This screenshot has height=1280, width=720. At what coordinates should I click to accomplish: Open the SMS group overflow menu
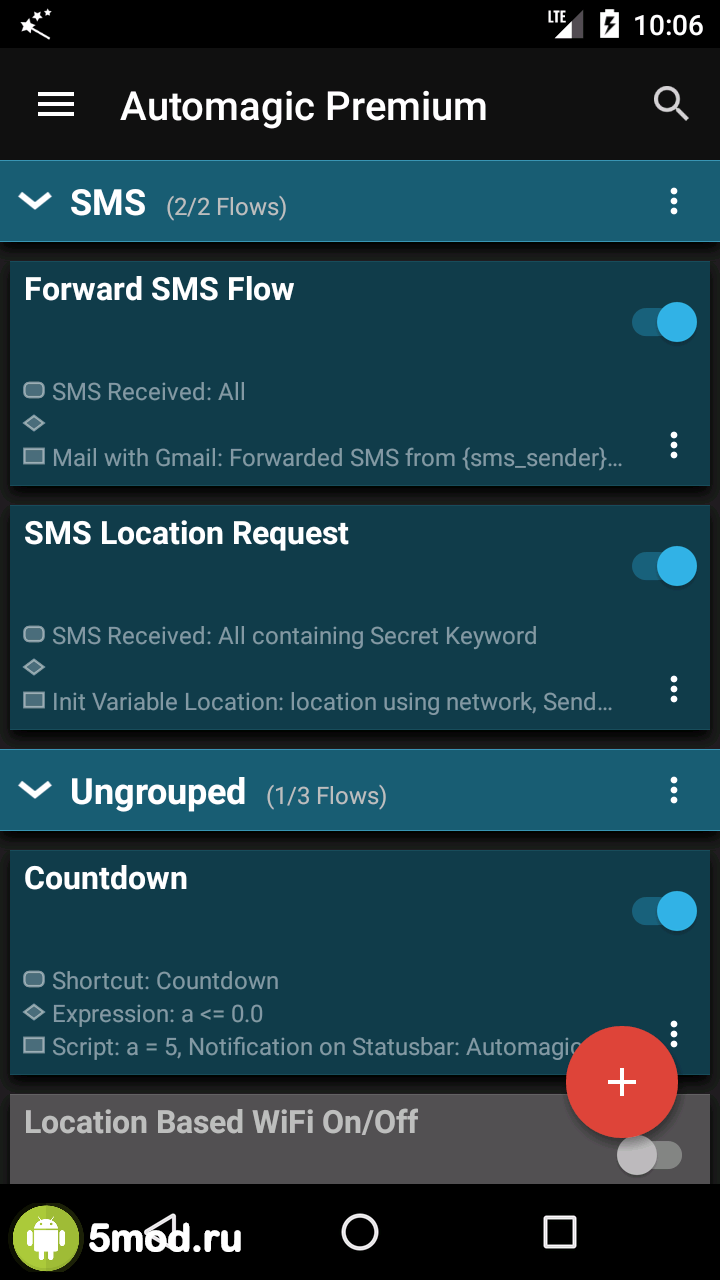[674, 202]
